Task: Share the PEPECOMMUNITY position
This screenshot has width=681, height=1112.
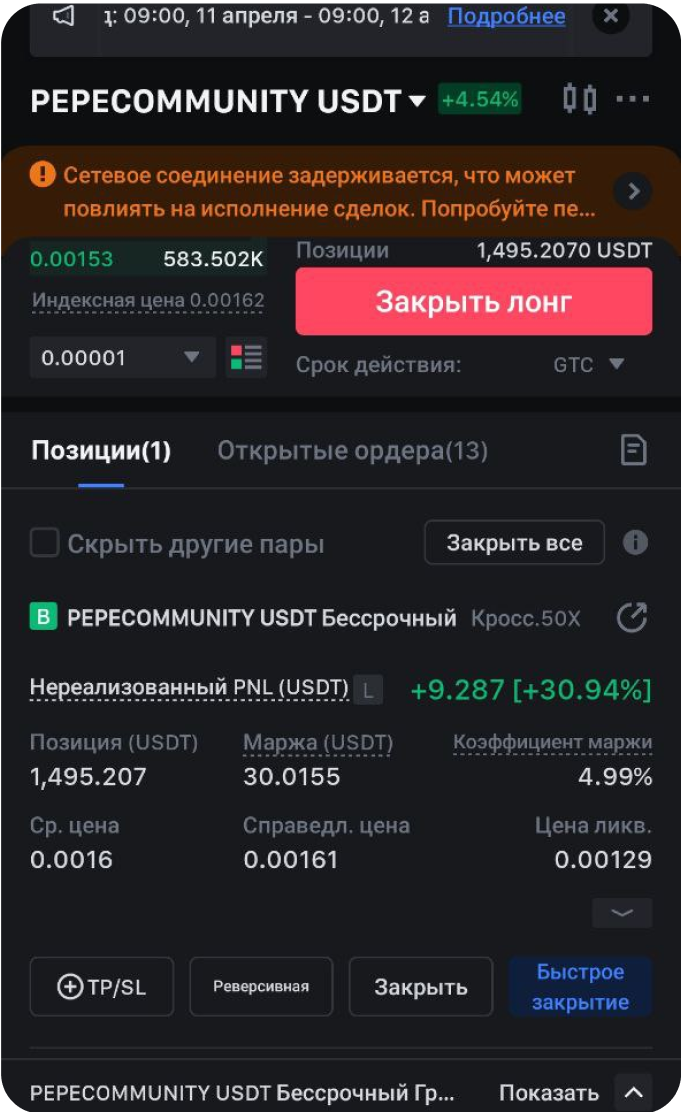Action: pyautogui.click(x=632, y=618)
